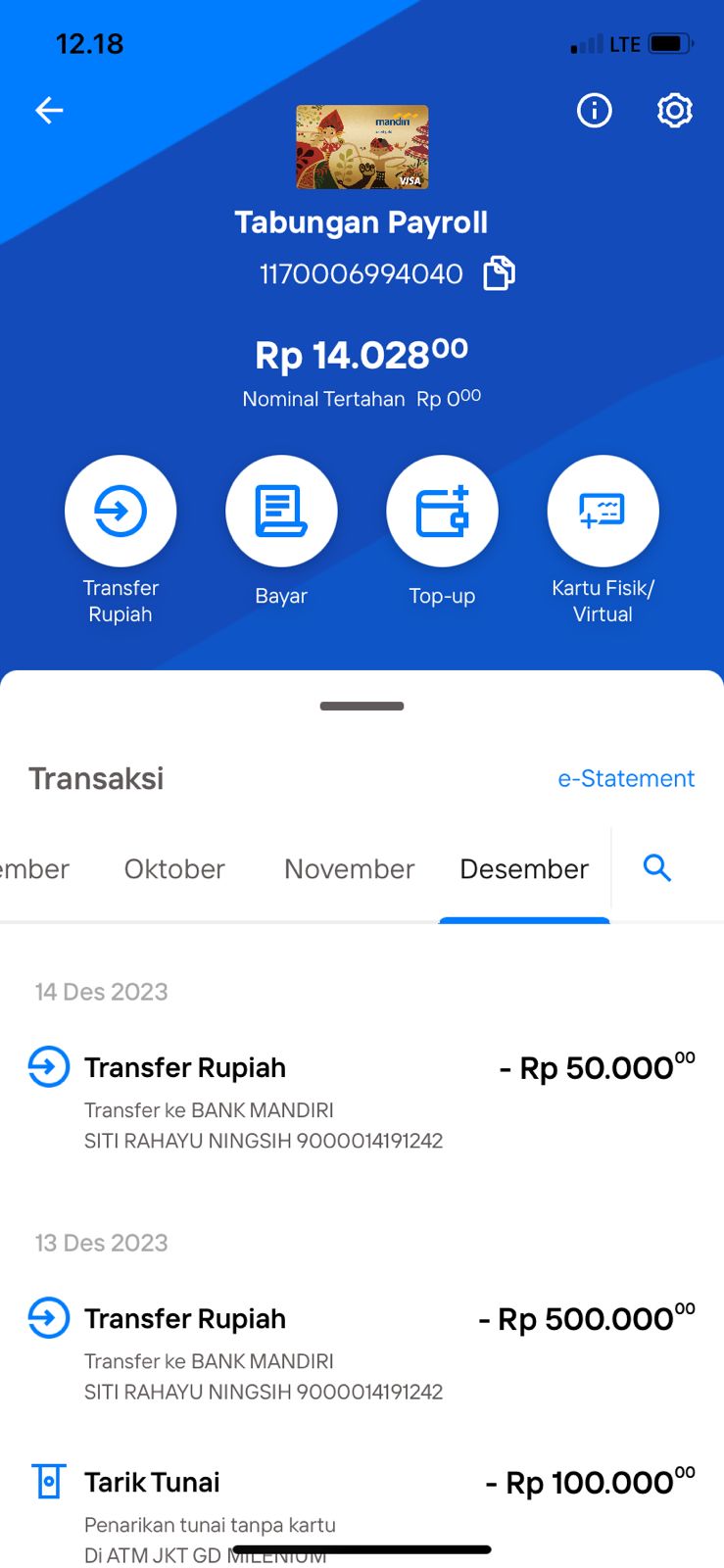Search transactions with the magnifier icon
Image resolution: width=724 pixels, height=1568 pixels.
(656, 868)
